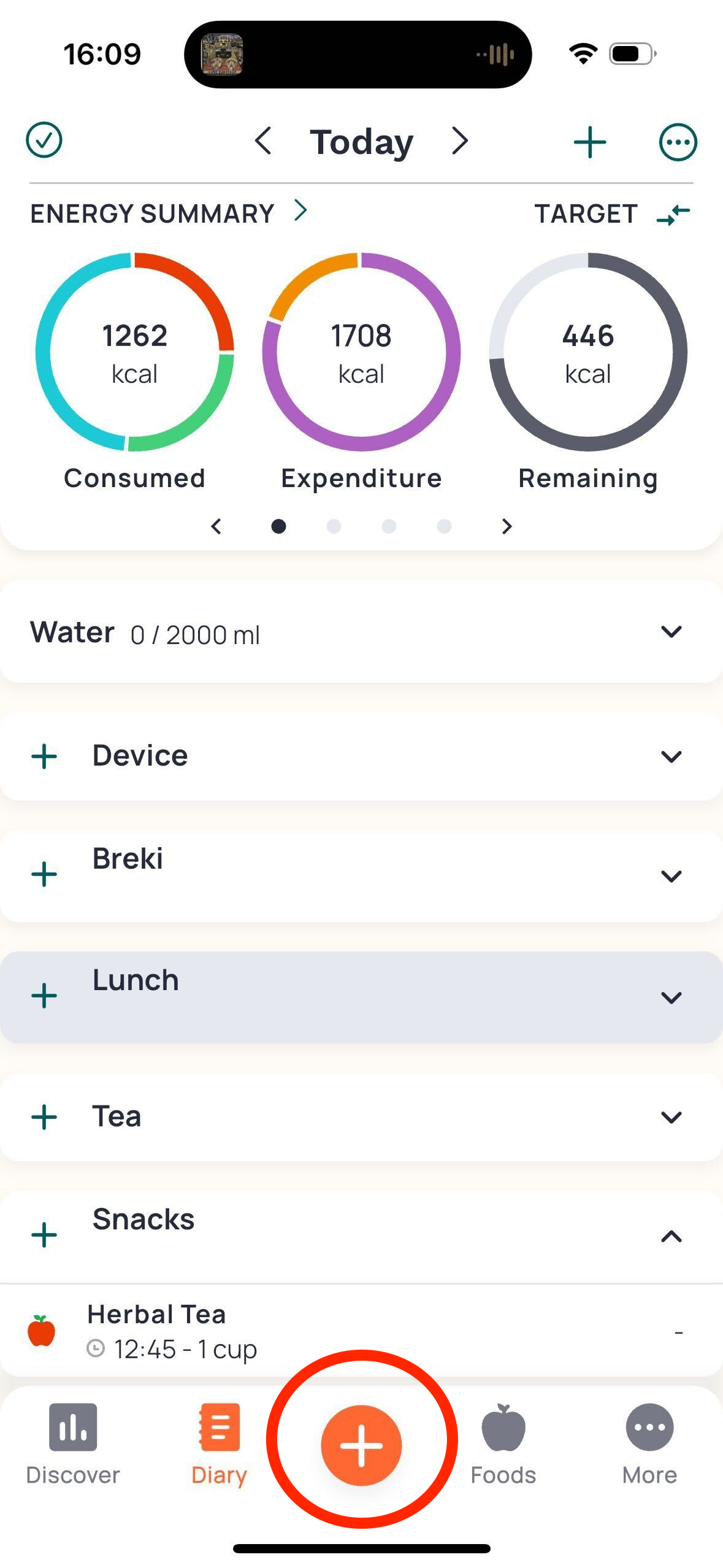
Task: Go to the previous day
Action: (263, 141)
